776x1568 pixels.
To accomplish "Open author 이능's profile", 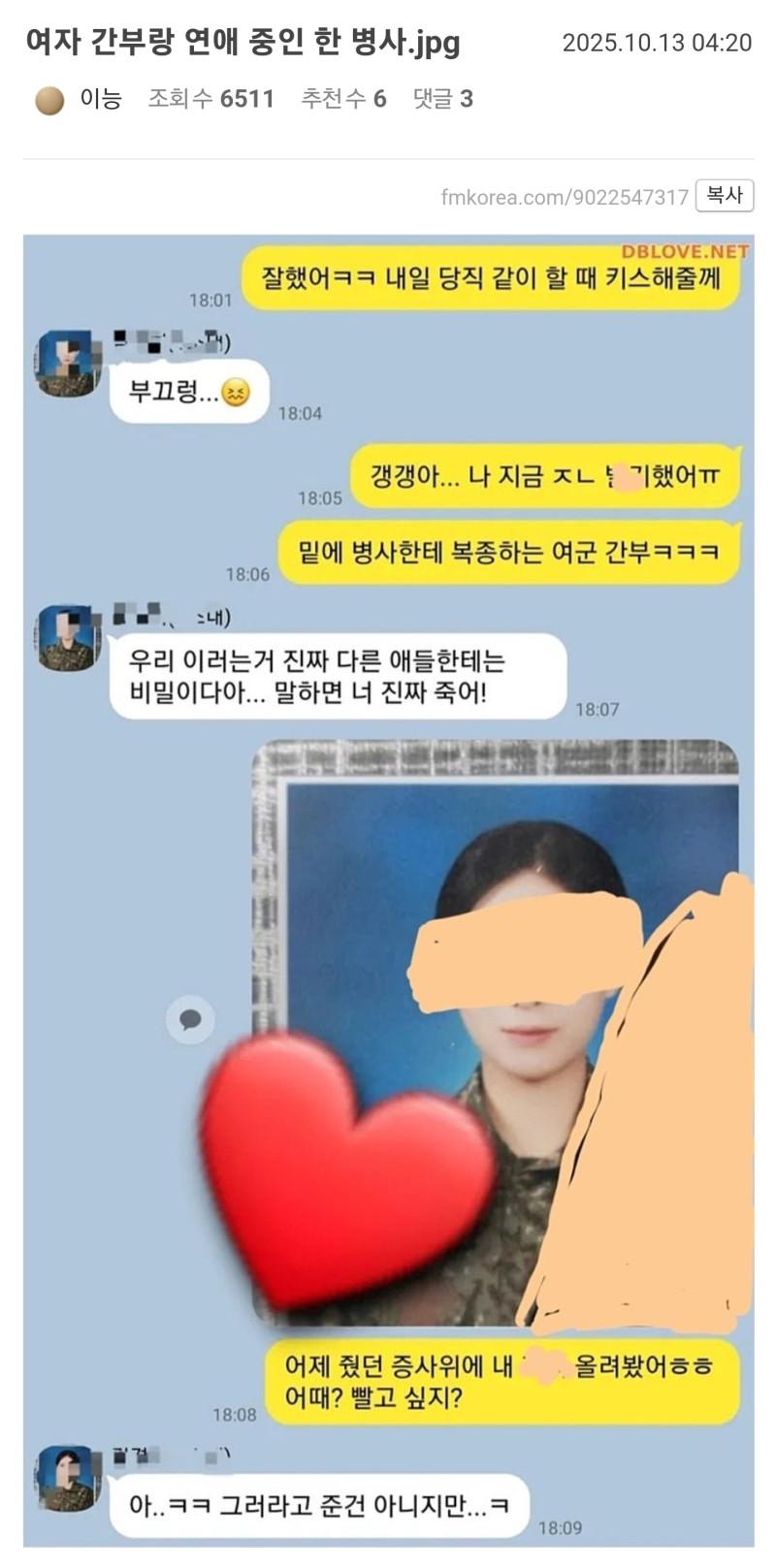I will pos(99,99).
